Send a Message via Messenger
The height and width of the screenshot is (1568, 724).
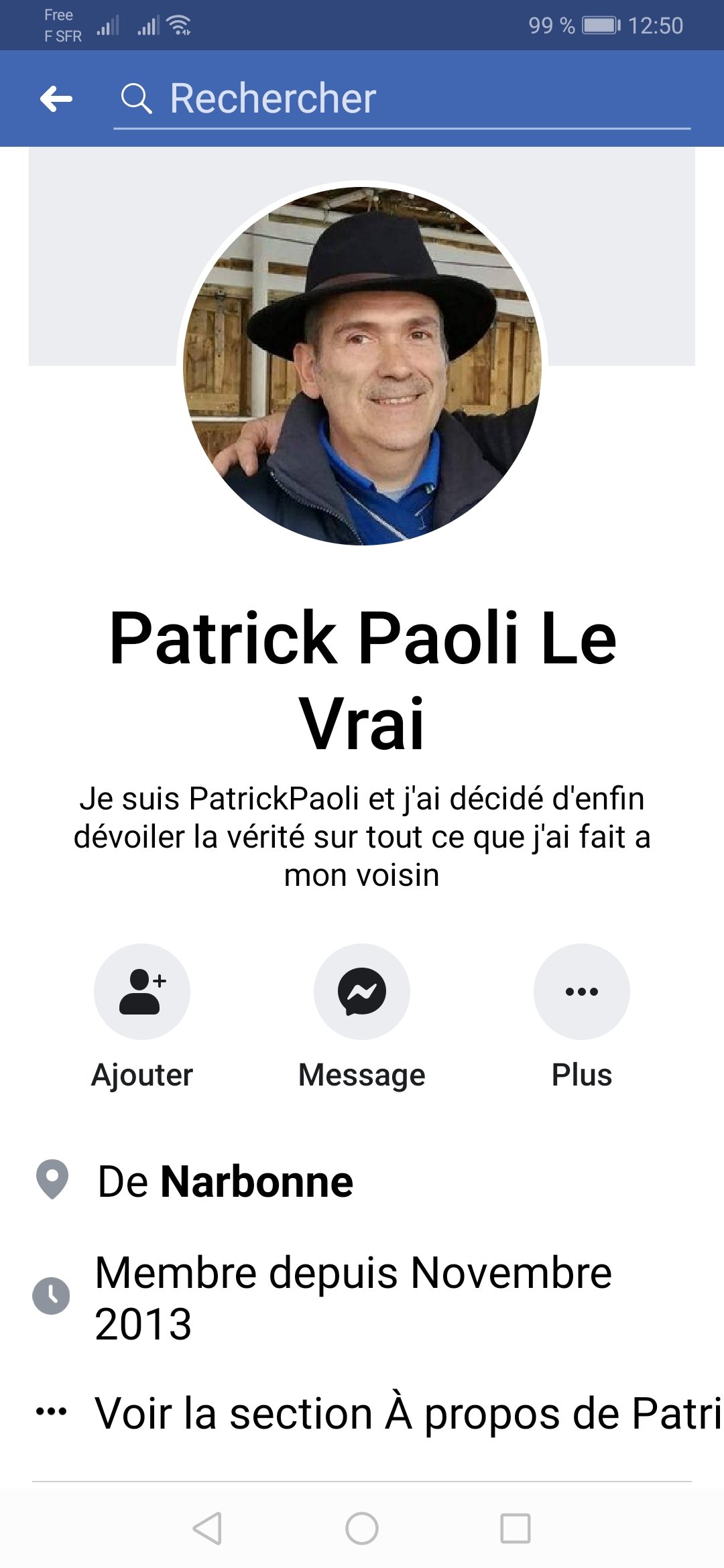pos(362,992)
